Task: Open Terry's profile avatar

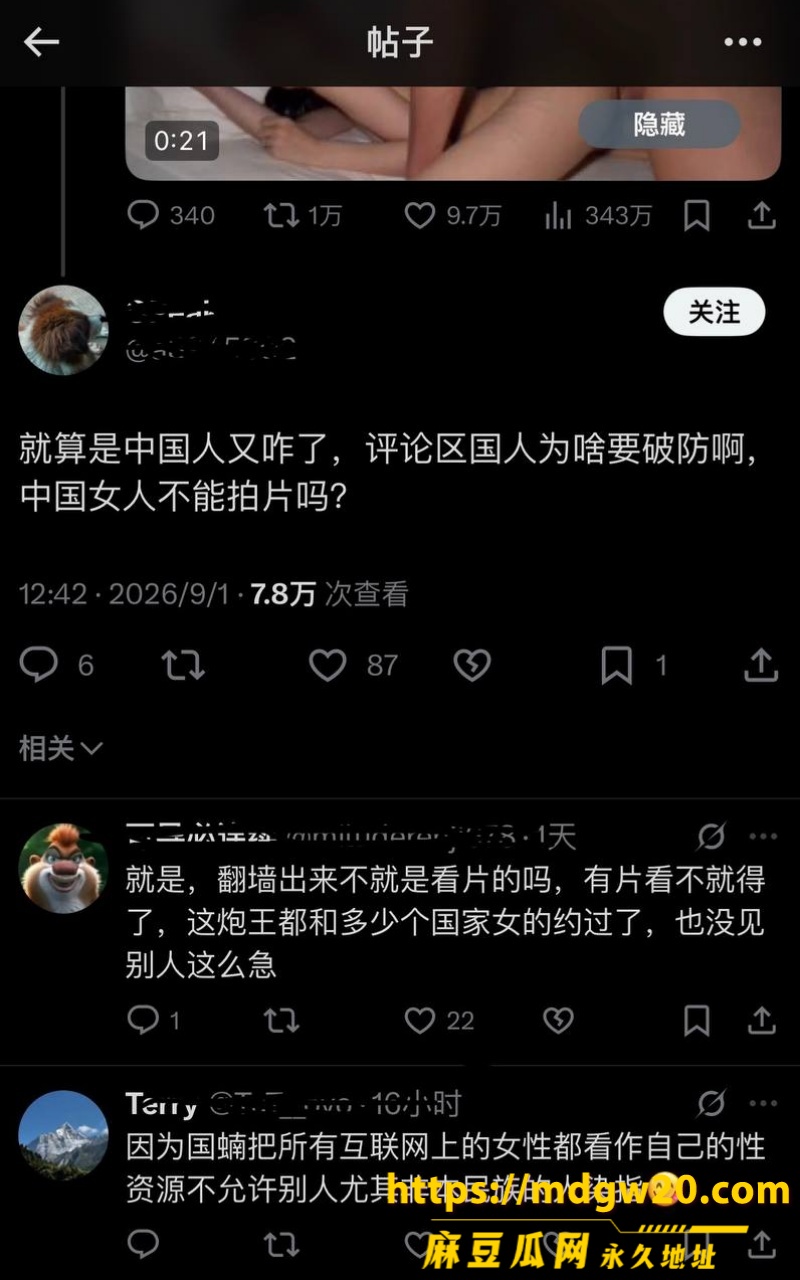Action: coord(63,1135)
